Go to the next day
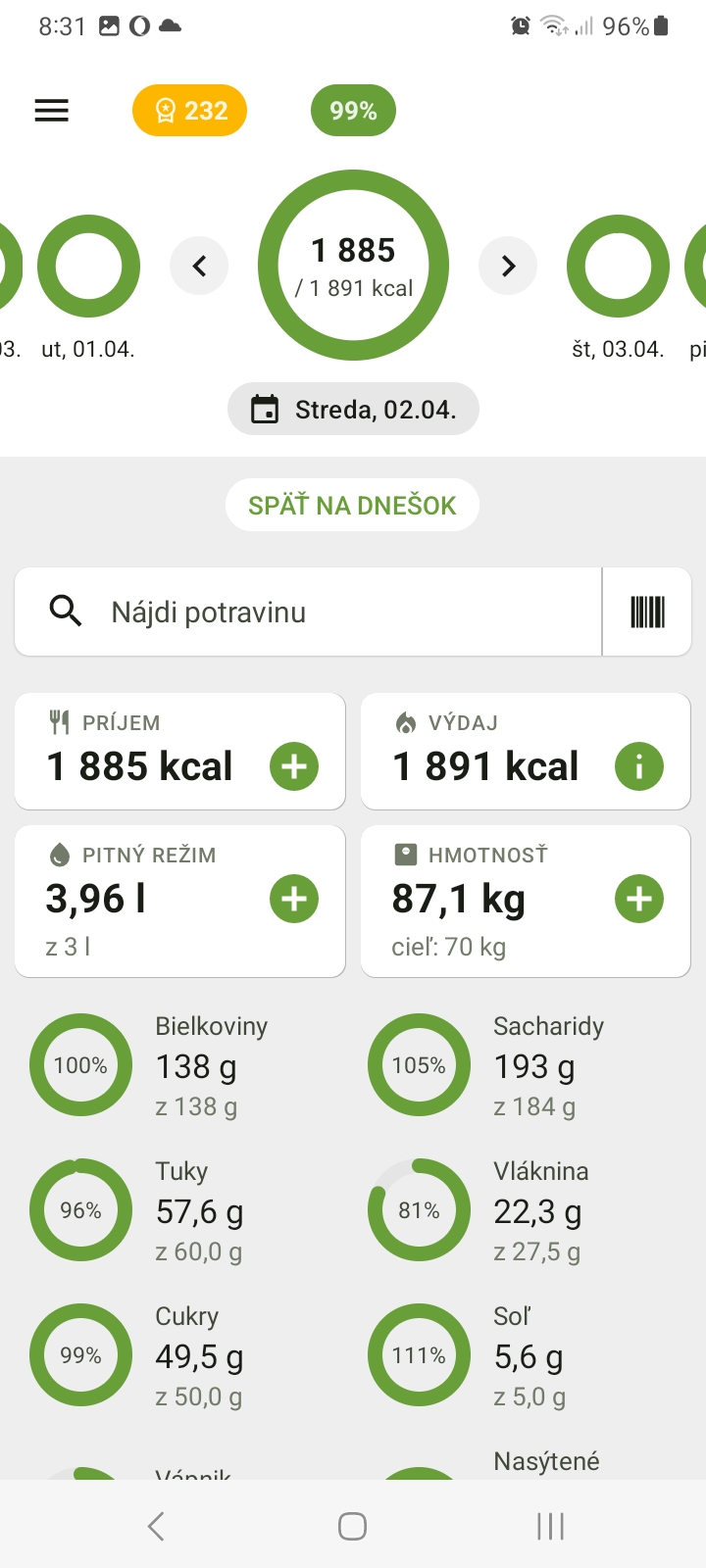 click(508, 266)
